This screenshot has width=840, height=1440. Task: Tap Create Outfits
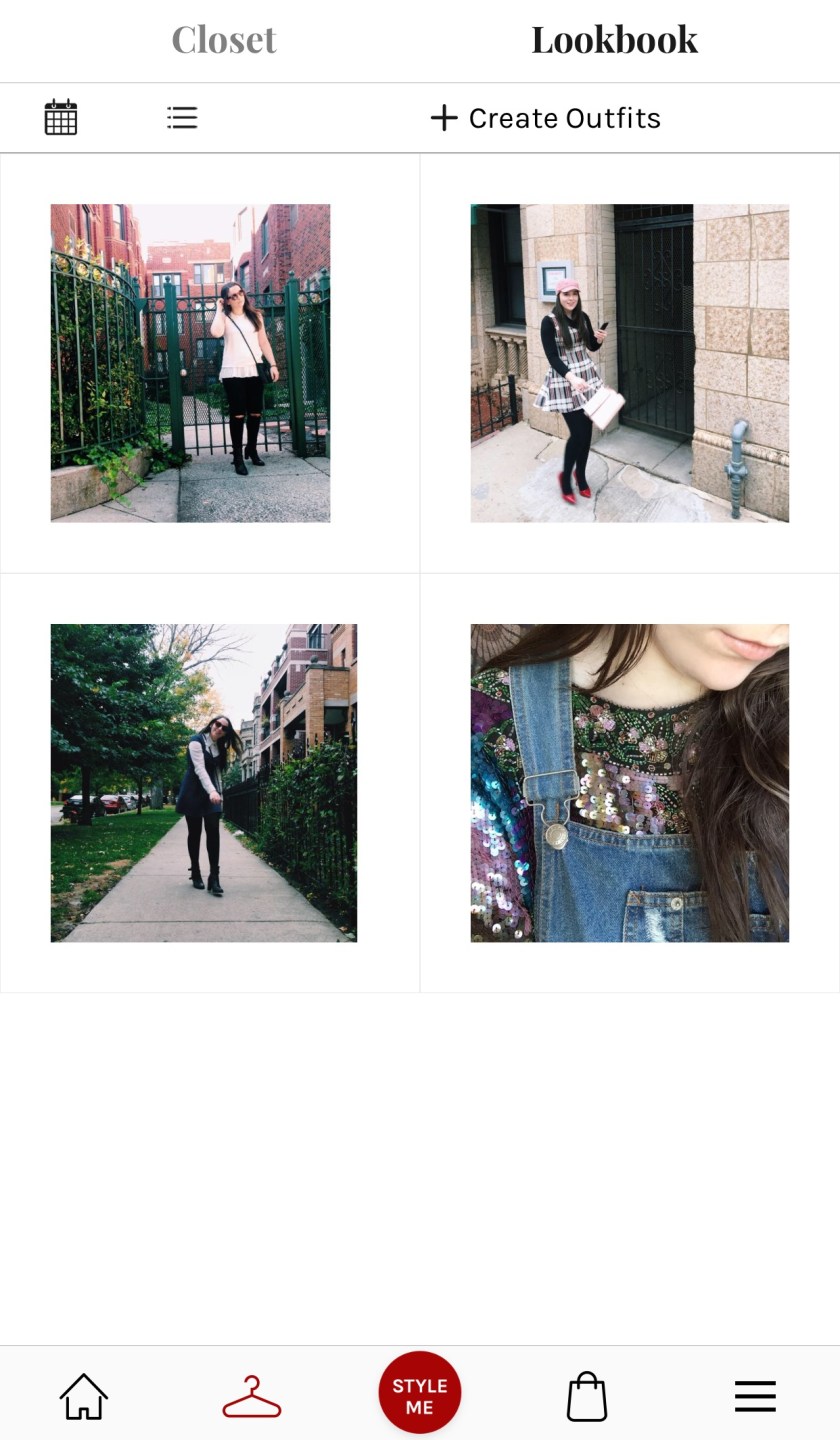[x=546, y=118]
